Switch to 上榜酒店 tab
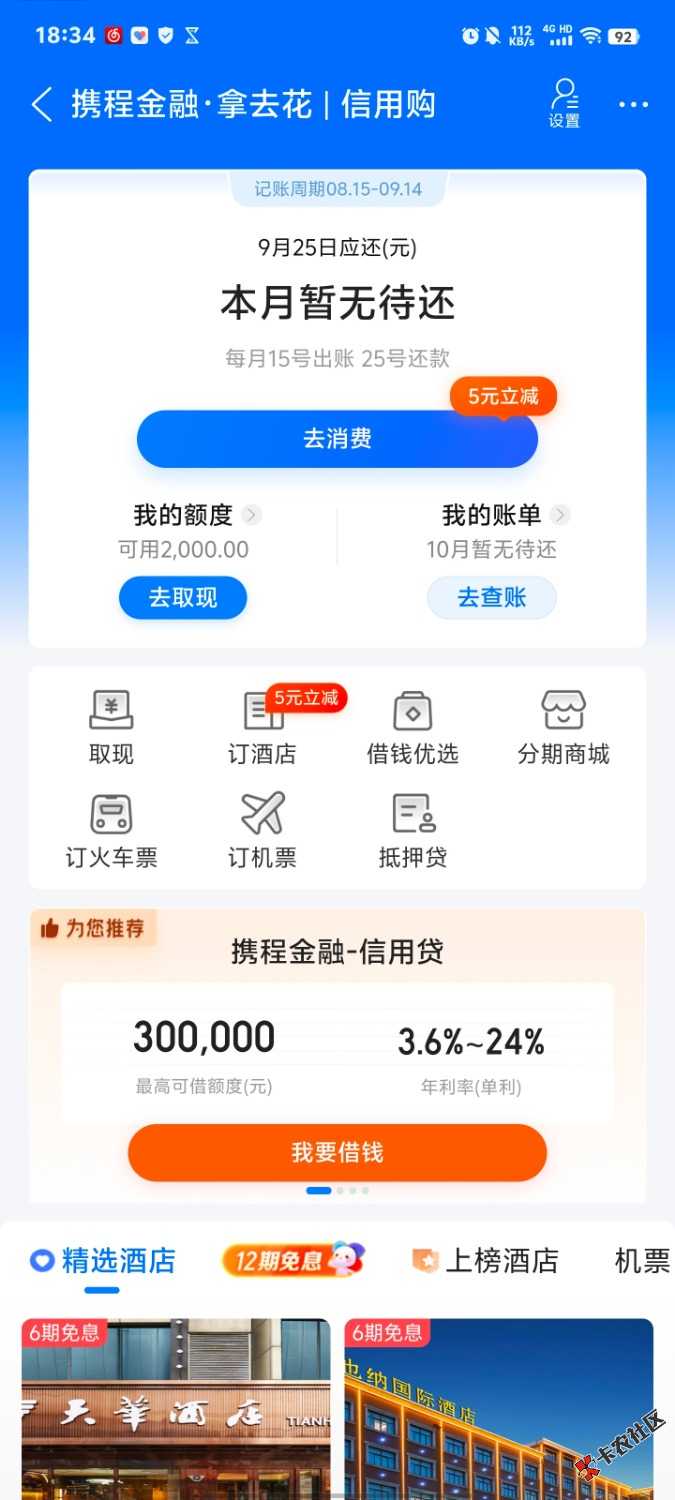The height and width of the screenshot is (1500, 675). click(486, 1261)
